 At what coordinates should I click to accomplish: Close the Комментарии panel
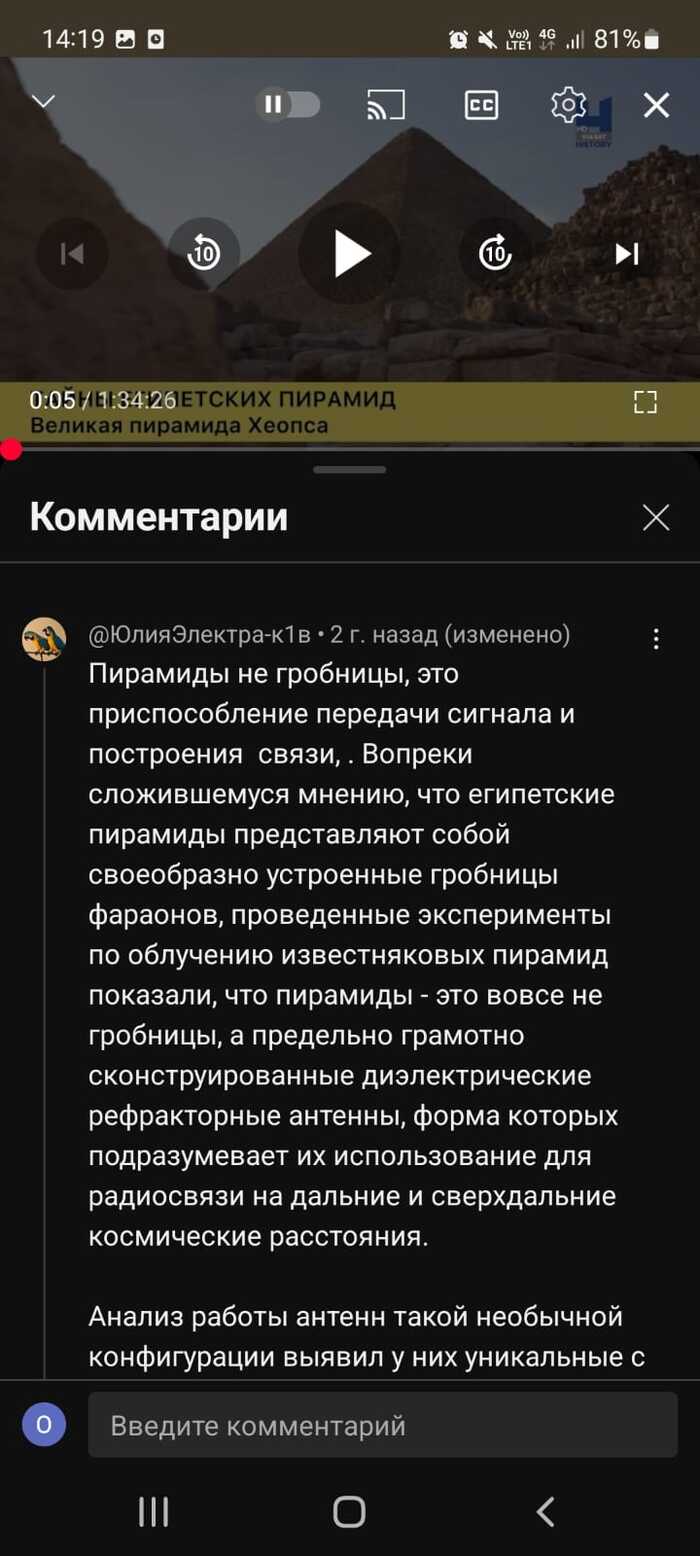(x=656, y=517)
